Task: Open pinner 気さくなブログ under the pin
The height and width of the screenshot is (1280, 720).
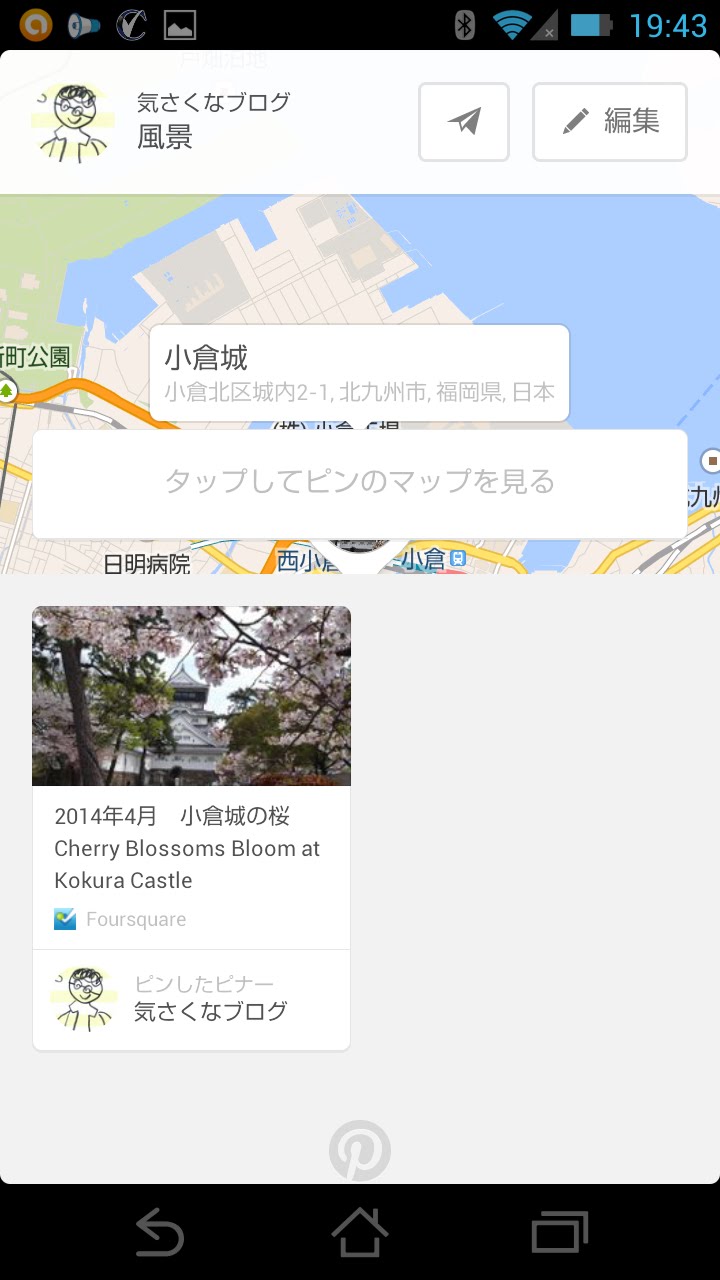Action: pos(191,999)
